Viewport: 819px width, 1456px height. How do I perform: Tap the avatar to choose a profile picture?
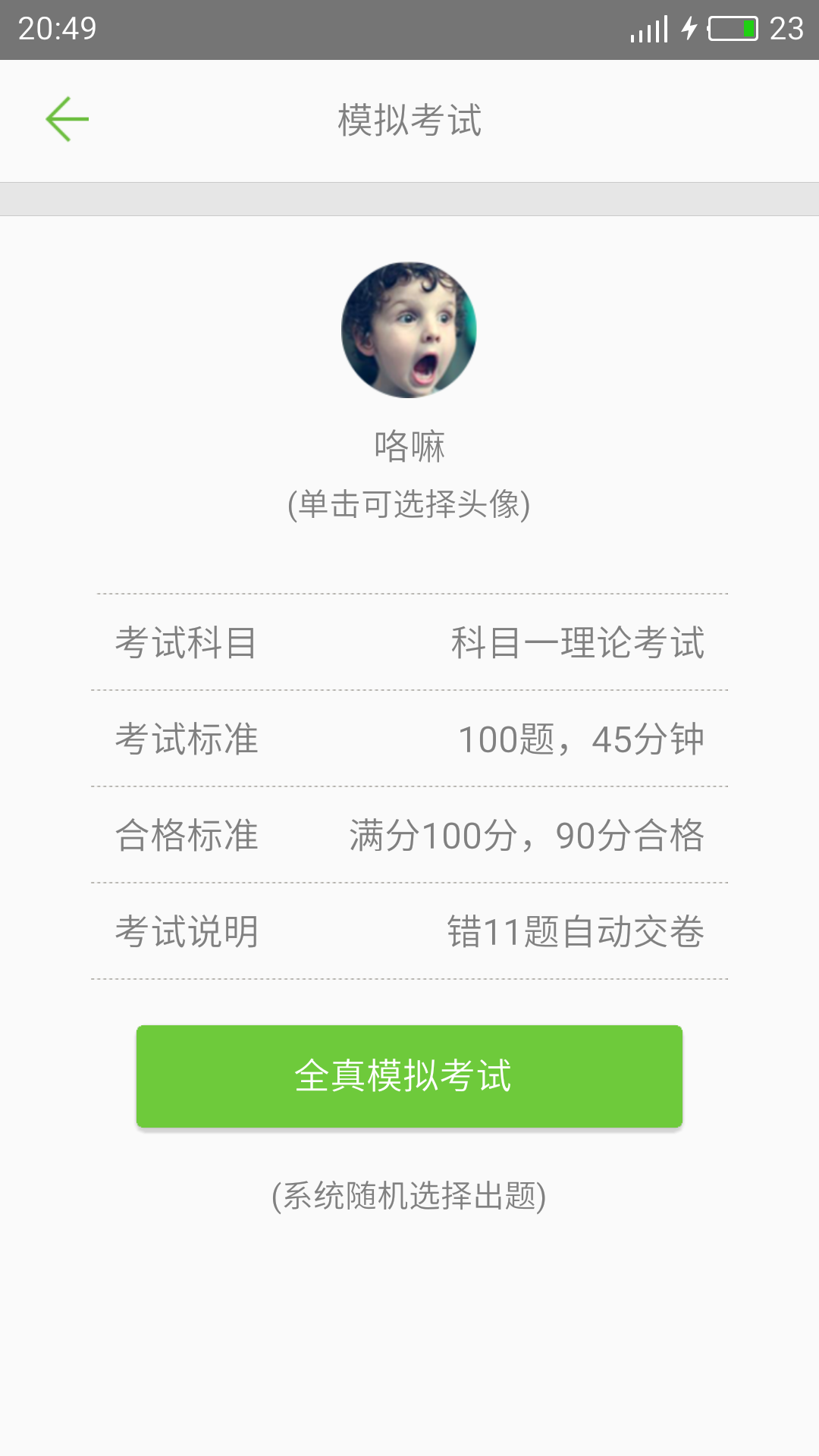tap(409, 330)
